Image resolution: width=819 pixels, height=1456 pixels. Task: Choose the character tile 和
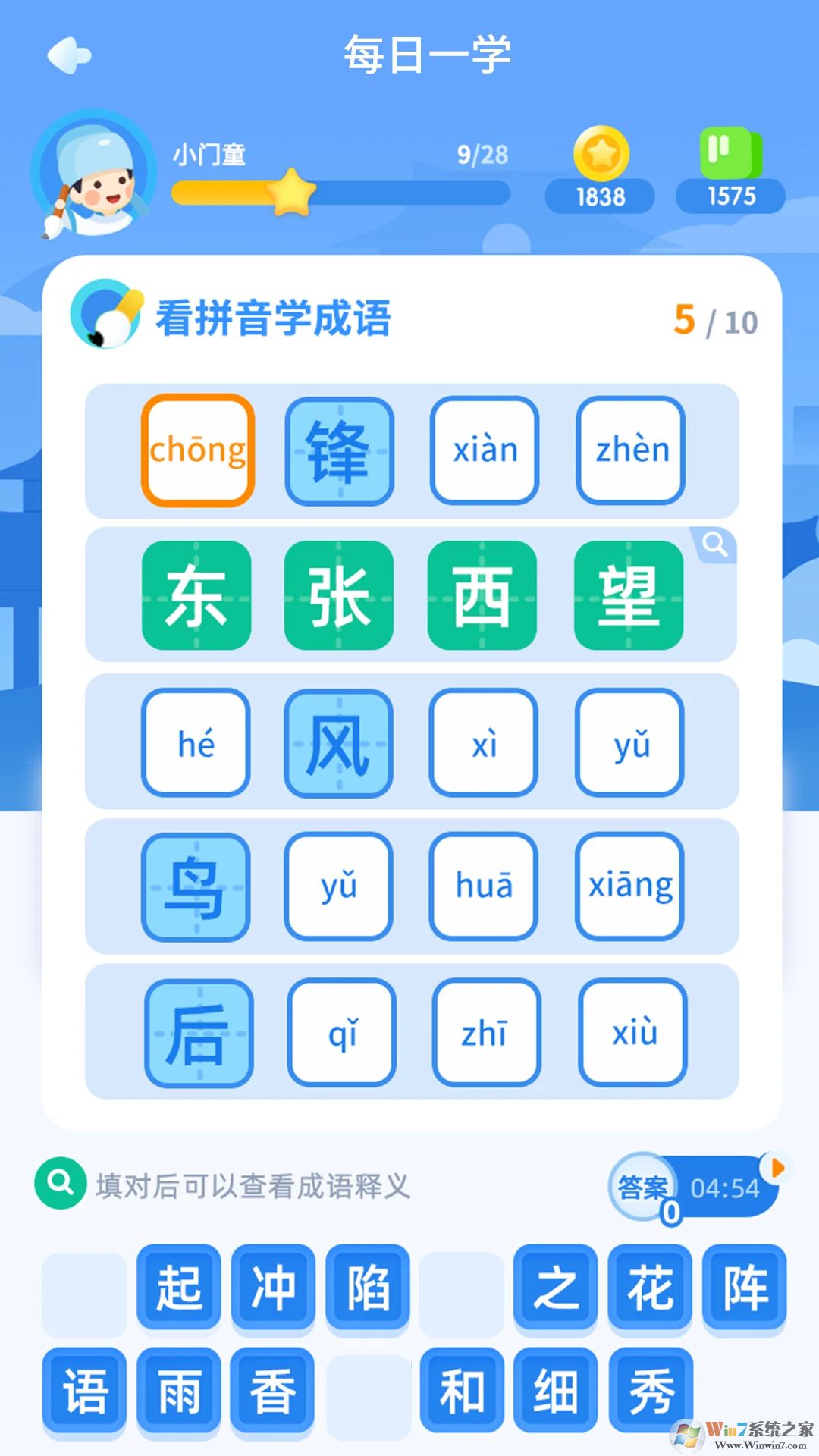click(x=462, y=1392)
